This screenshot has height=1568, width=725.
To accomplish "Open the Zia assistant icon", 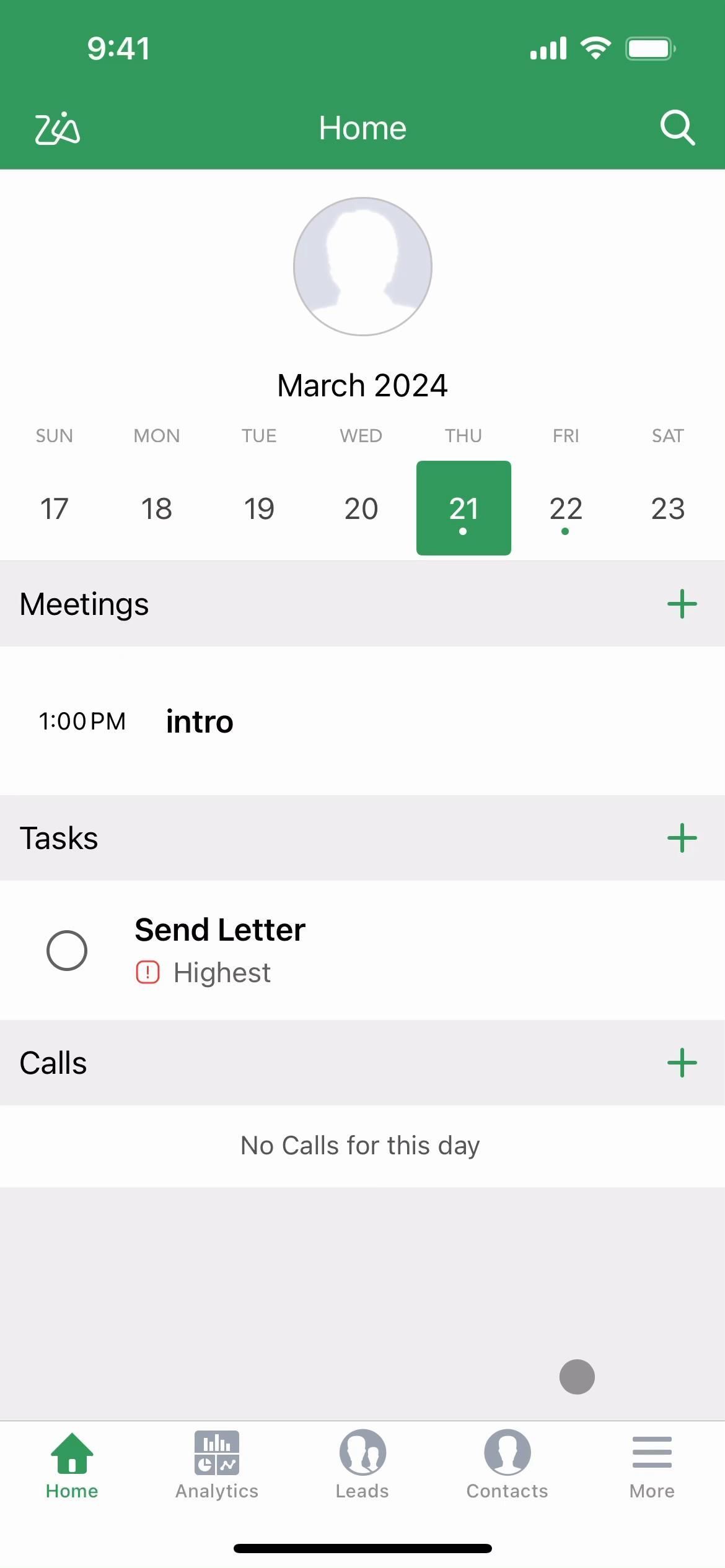I will click(x=57, y=128).
